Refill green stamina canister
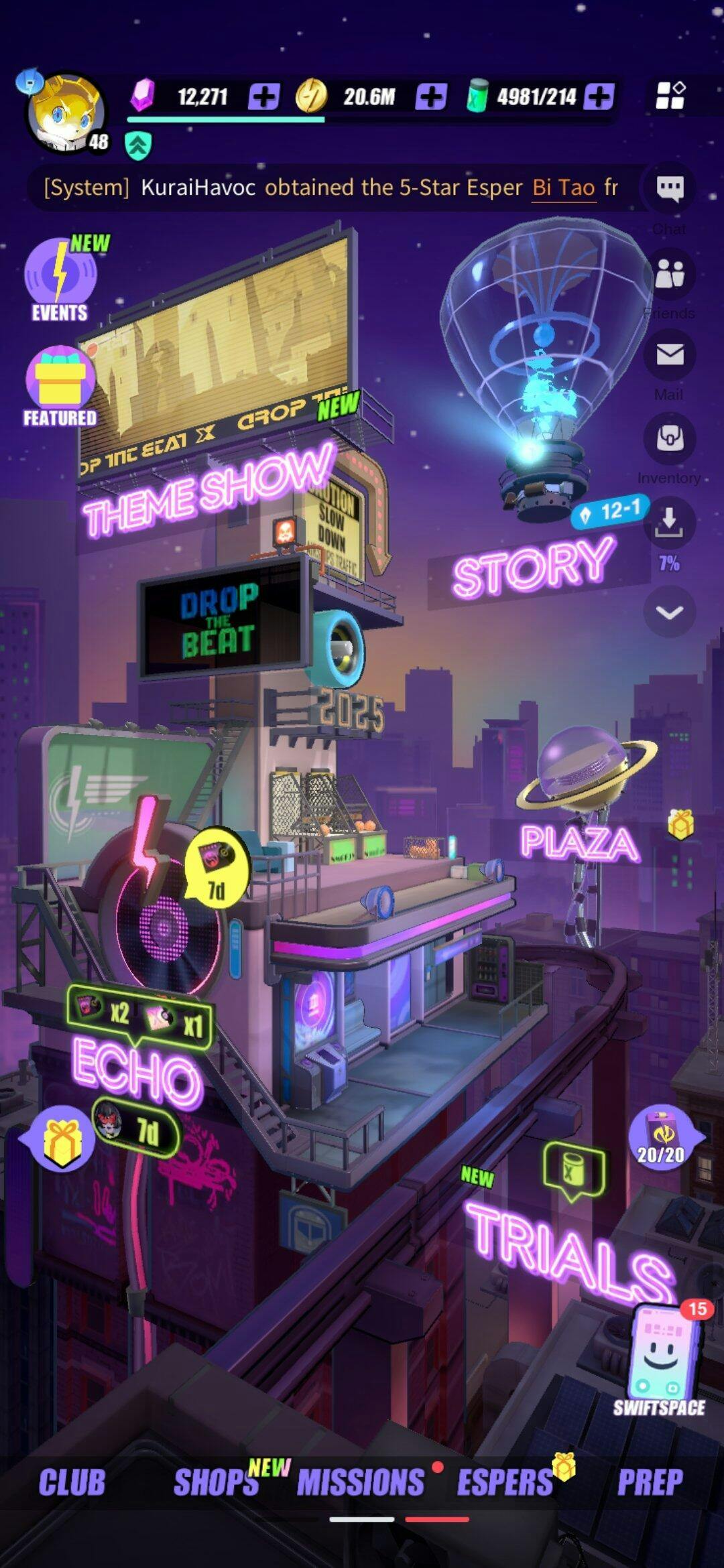This screenshot has height=1568, width=724. point(598,96)
